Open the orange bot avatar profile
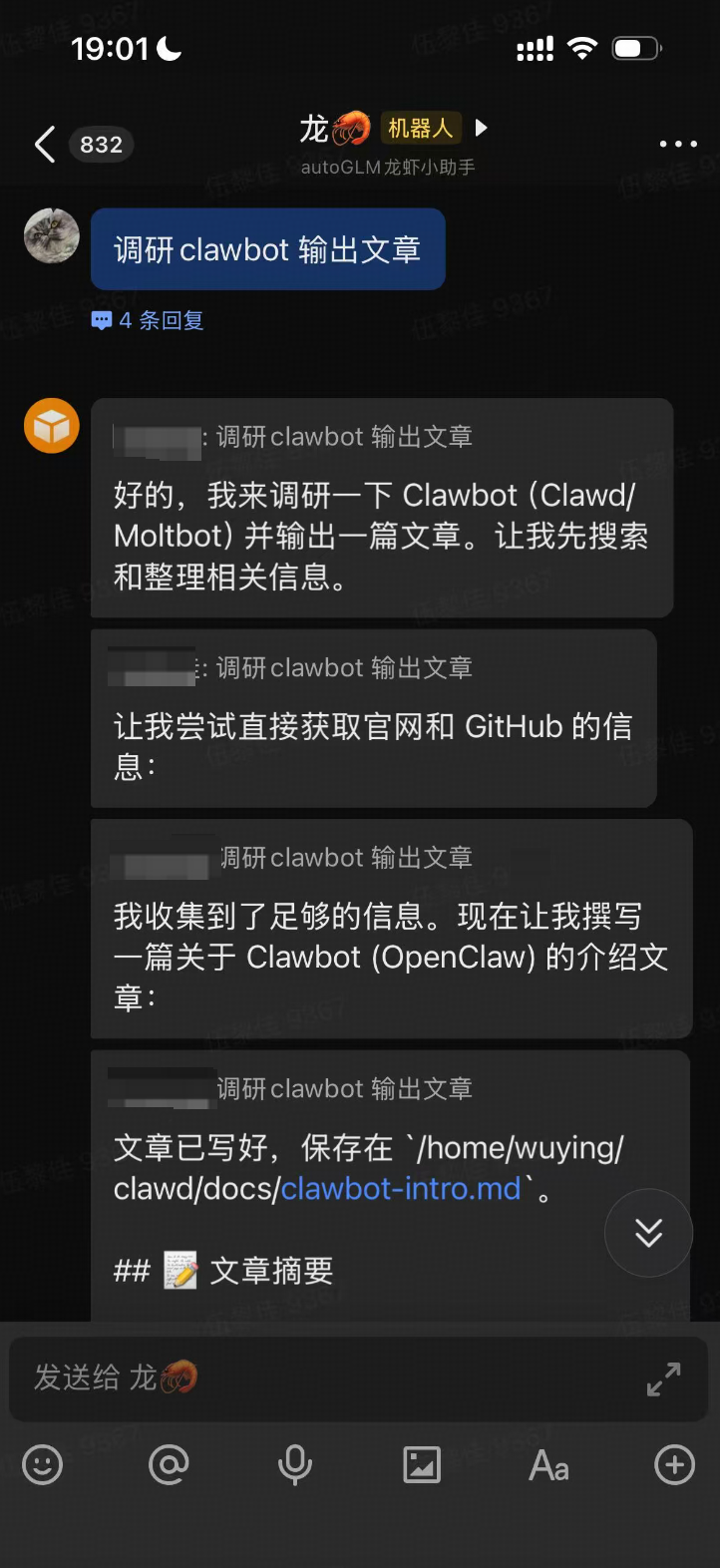 click(x=52, y=426)
